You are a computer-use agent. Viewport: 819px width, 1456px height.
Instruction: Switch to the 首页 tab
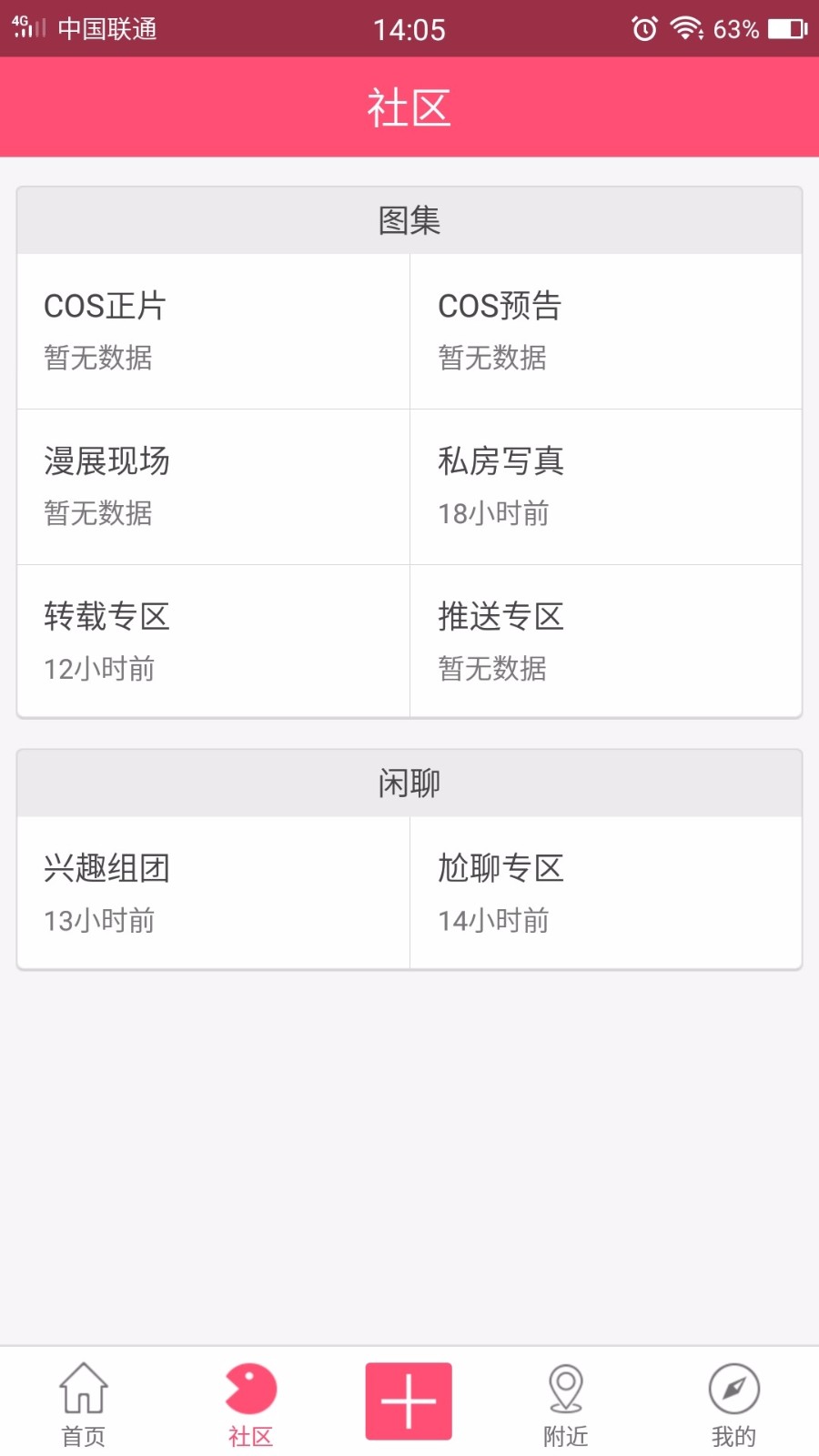pos(84,1404)
